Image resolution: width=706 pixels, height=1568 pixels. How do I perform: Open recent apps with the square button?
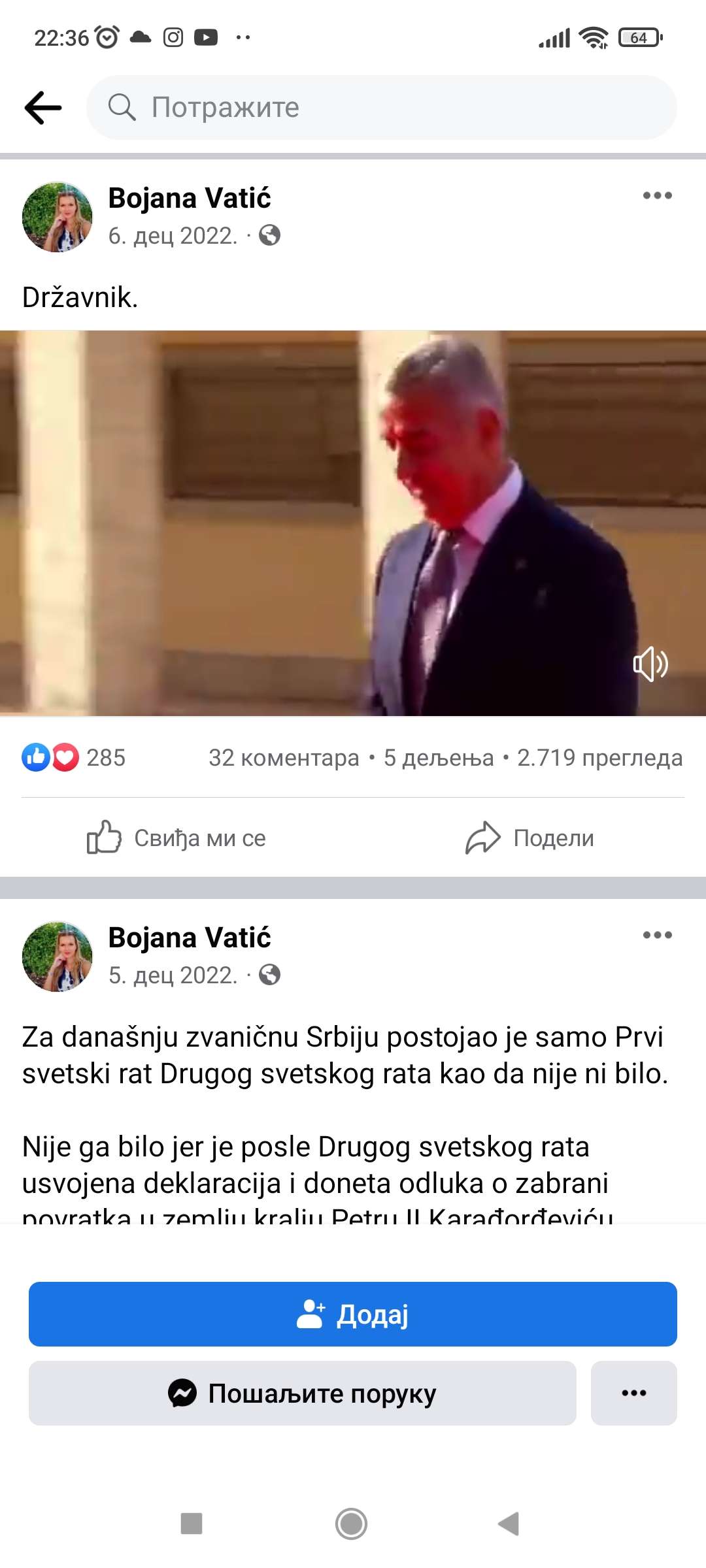tap(192, 1524)
